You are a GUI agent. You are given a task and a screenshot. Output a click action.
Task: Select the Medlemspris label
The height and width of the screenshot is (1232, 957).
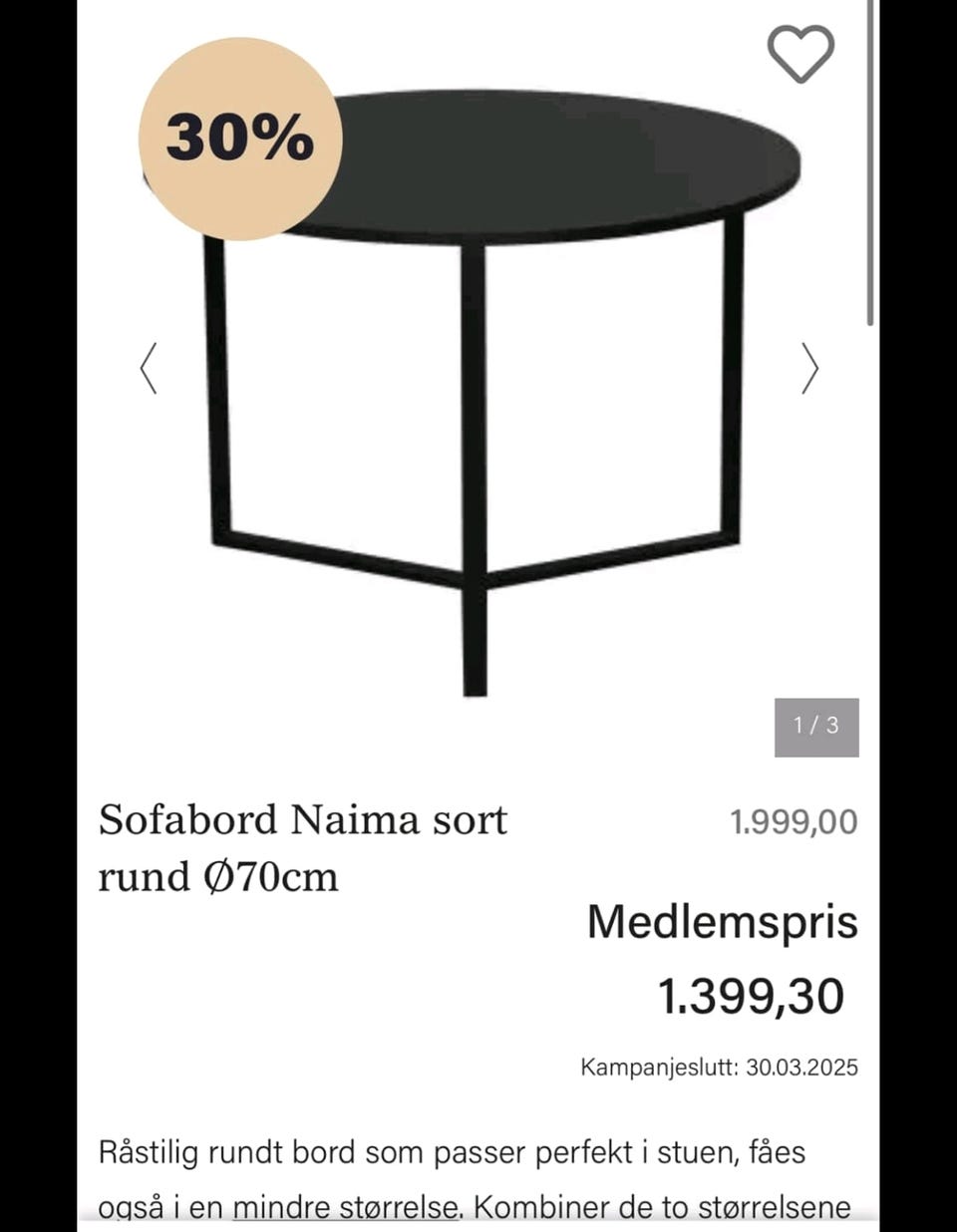coord(721,923)
